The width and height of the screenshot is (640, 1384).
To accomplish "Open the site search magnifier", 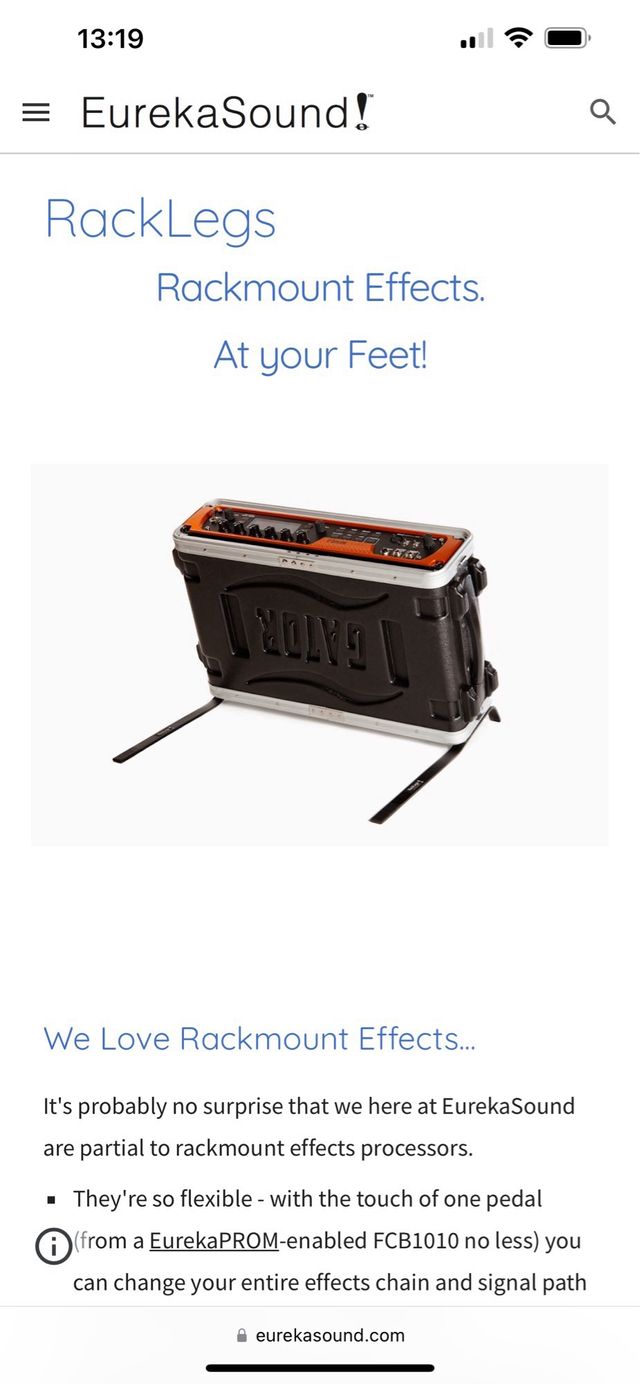I will point(602,112).
